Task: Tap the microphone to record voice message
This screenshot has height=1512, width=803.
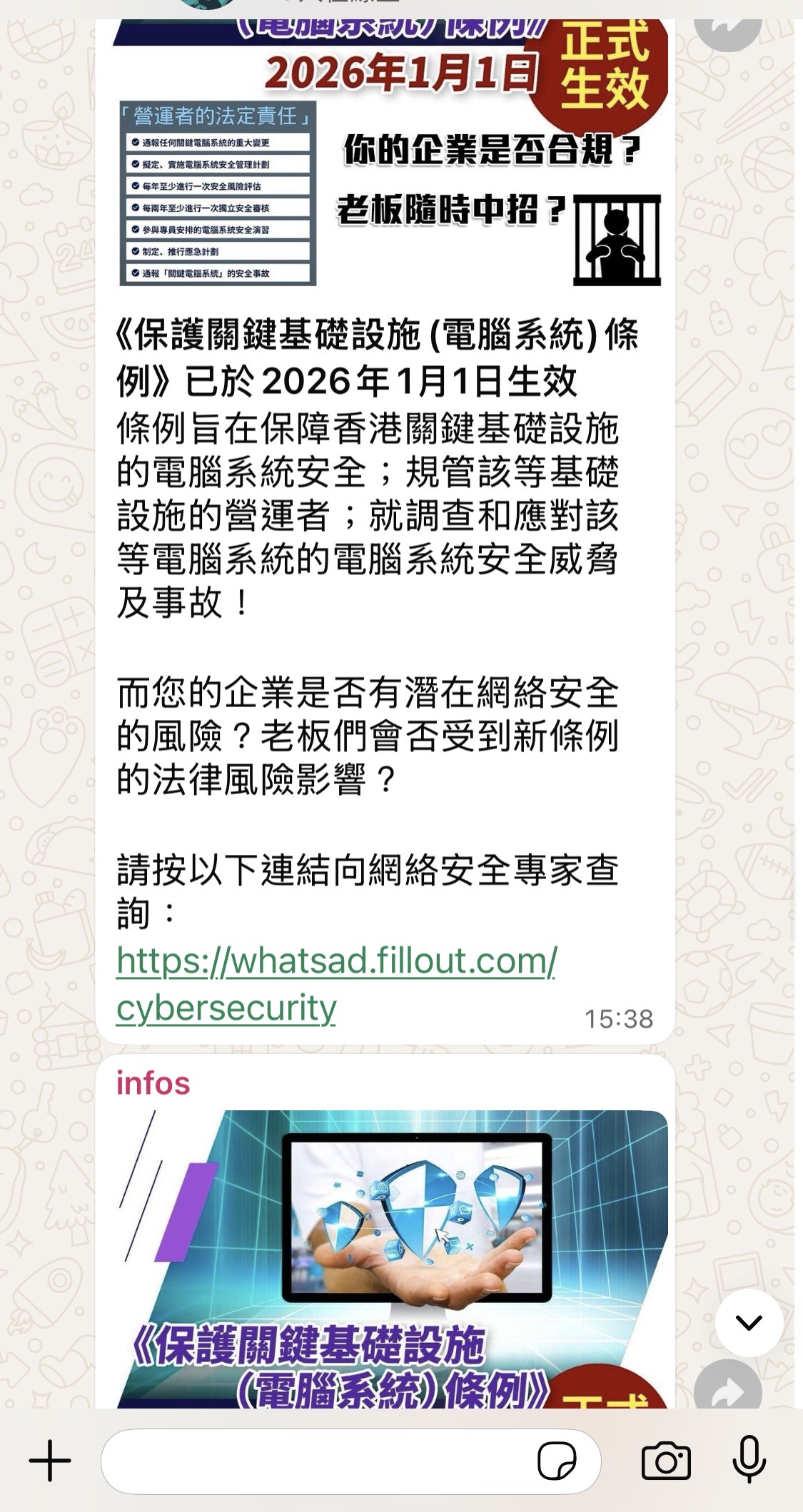Action: coord(749,1459)
